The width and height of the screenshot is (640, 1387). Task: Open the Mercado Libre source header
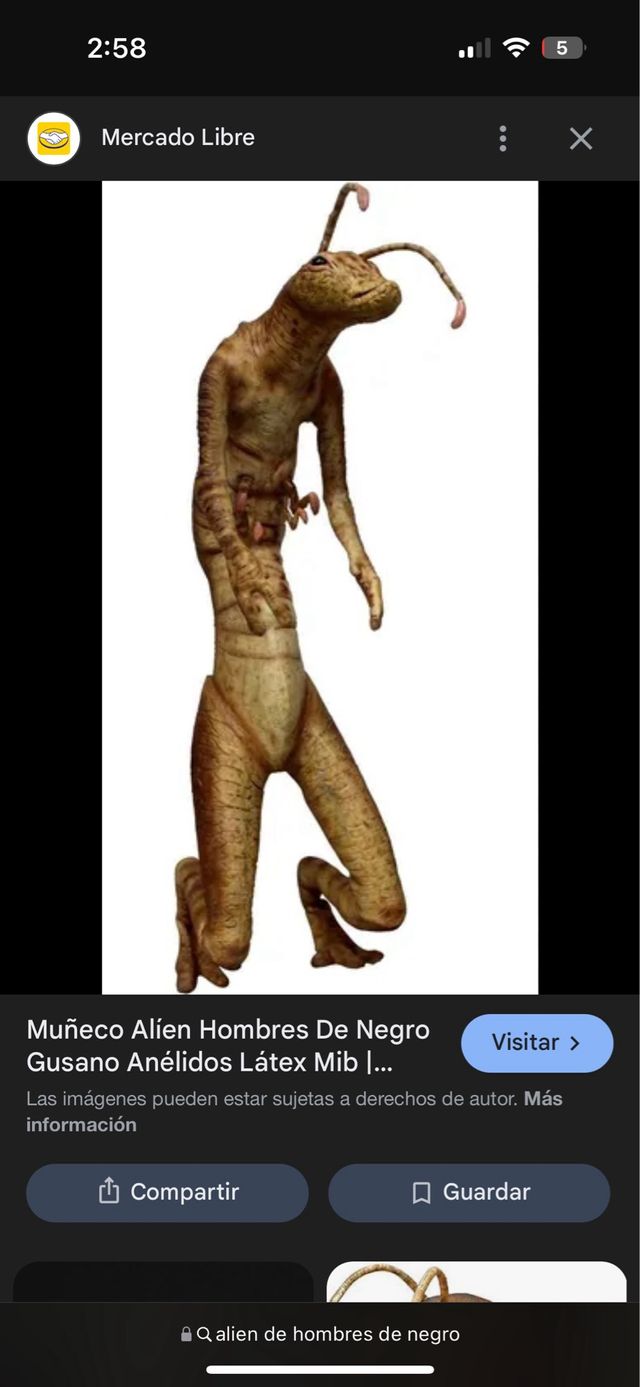[x=177, y=138]
